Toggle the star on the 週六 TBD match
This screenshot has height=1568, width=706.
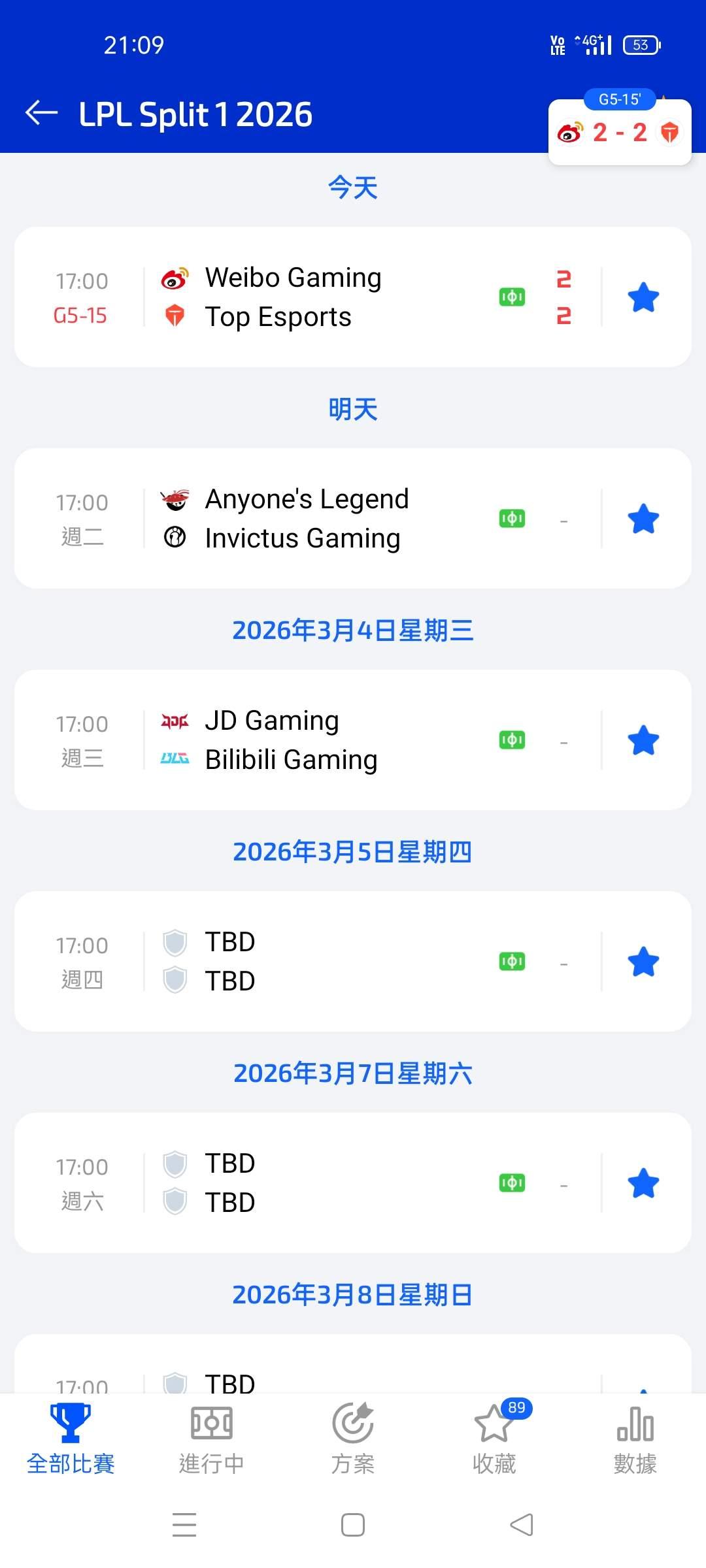click(643, 1183)
